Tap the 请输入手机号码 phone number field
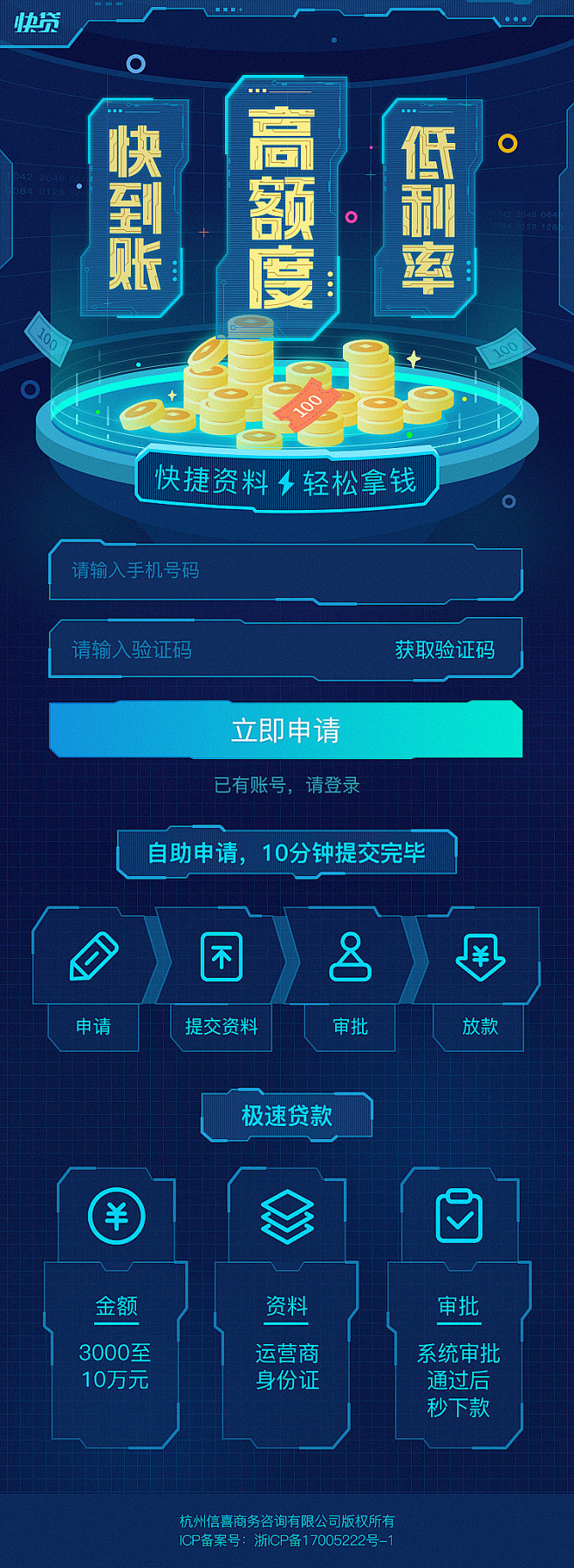 click(x=285, y=571)
